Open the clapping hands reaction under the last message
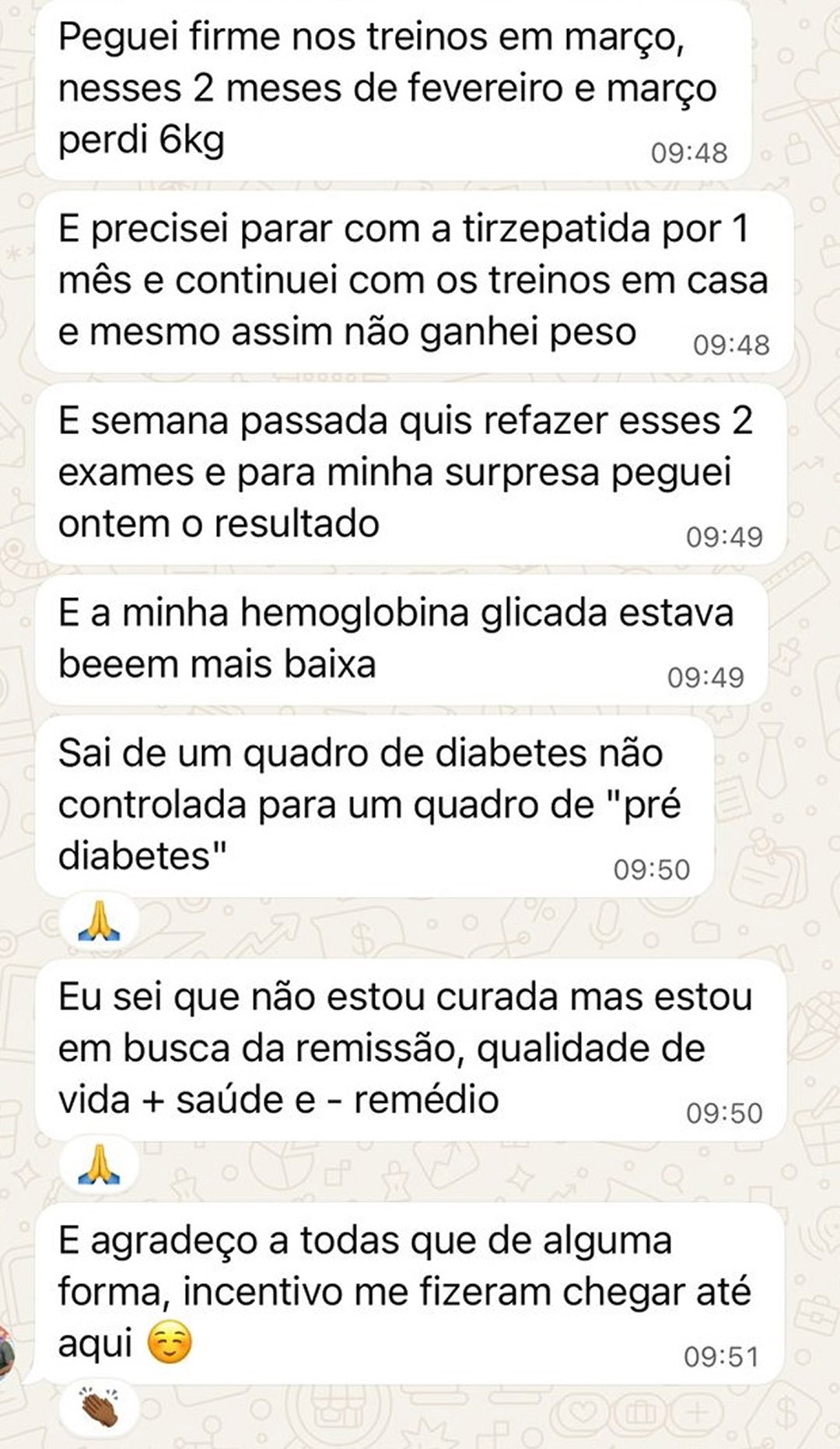This screenshot has height=1449, width=840. tap(100, 1409)
